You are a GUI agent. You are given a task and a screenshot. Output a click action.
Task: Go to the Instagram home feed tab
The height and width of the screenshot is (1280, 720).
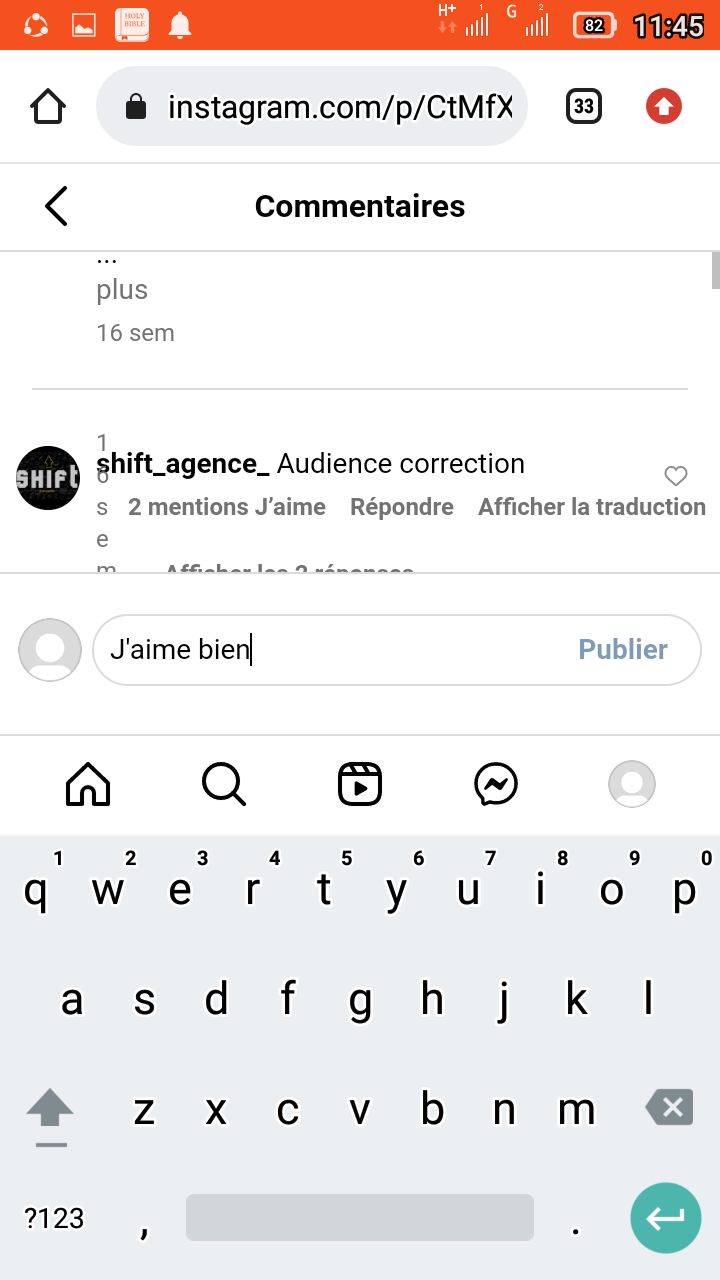point(88,784)
